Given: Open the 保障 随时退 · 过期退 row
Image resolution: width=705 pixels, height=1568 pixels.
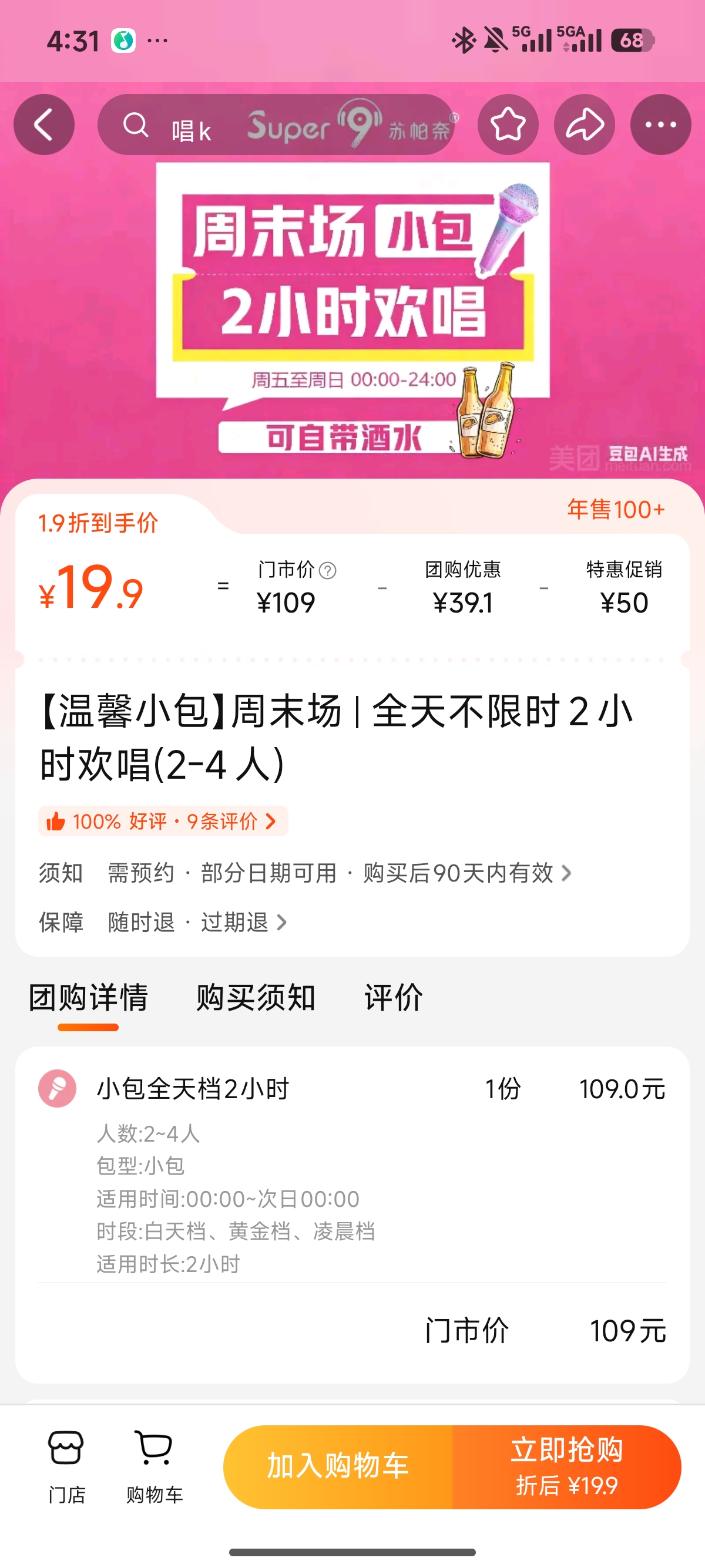Looking at the screenshot, I should pos(163,922).
